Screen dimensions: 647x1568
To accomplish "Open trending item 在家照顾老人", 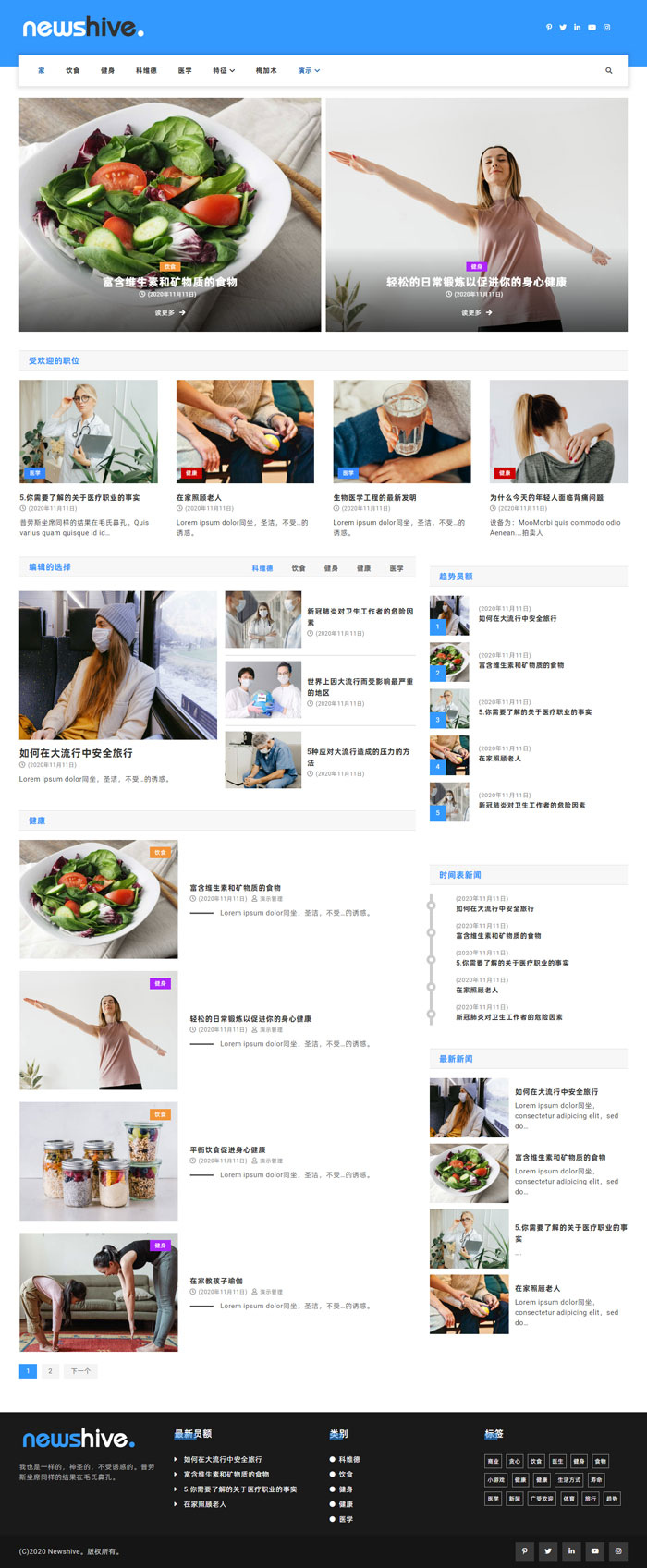I will point(499,758).
